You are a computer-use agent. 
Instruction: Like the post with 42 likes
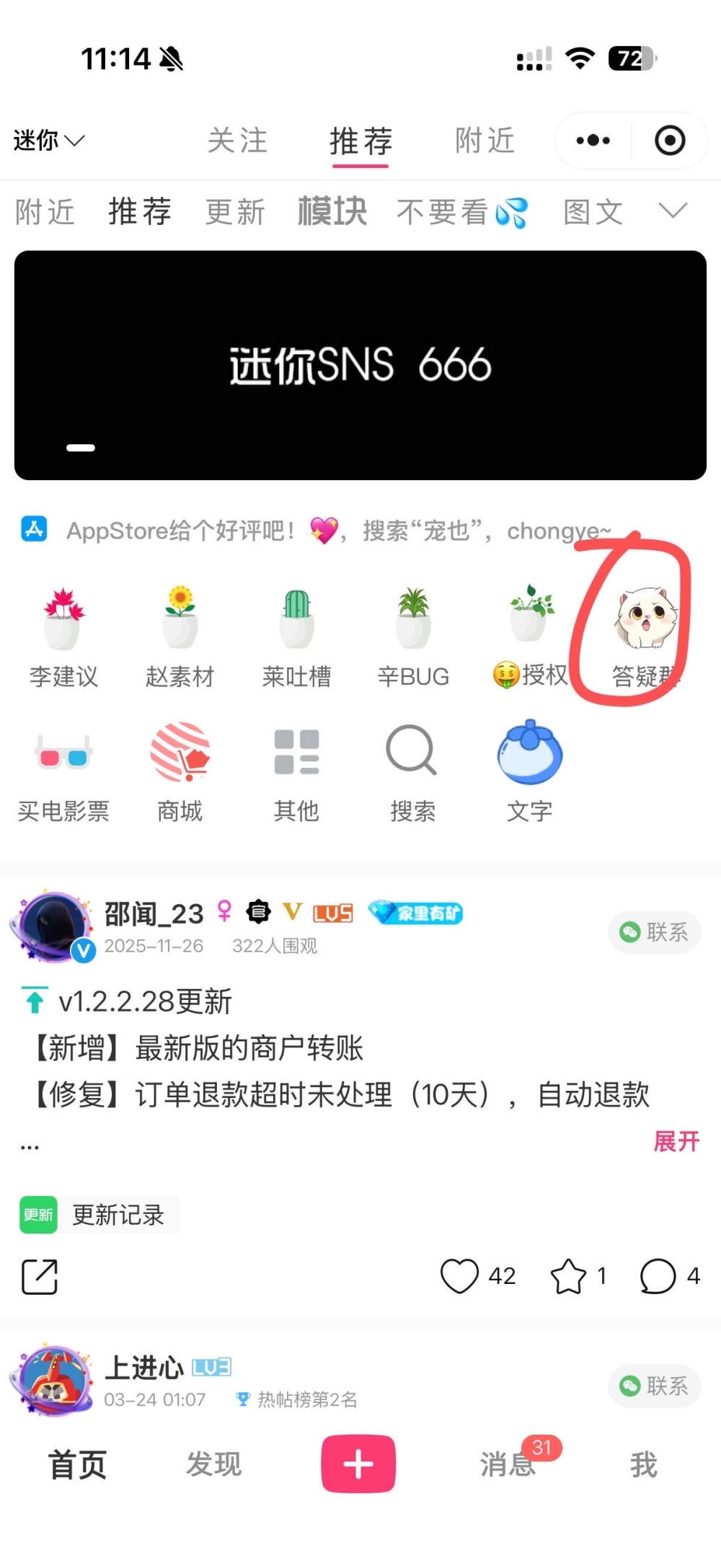461,1276
